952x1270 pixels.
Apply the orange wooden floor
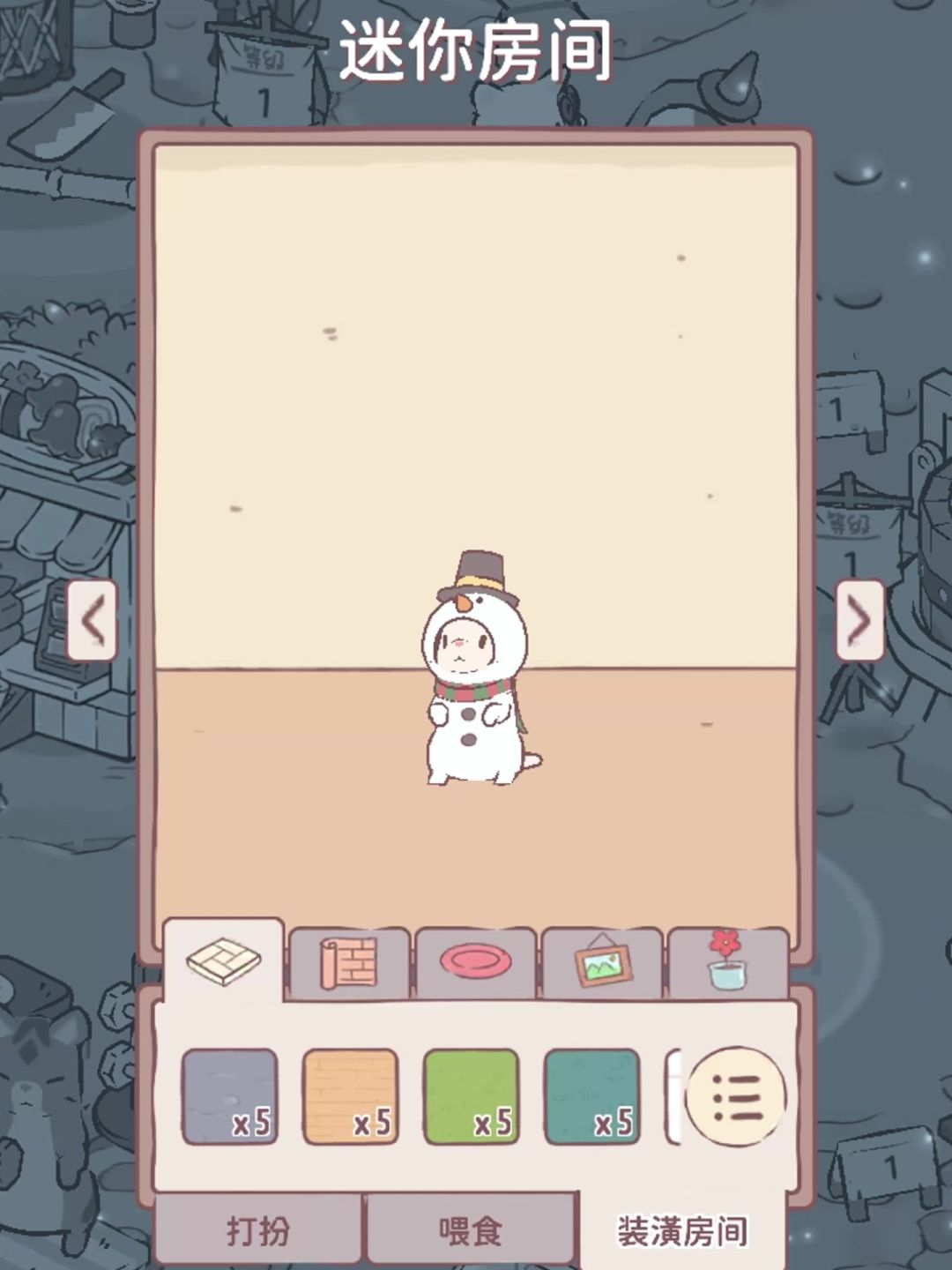(350, 1097)
